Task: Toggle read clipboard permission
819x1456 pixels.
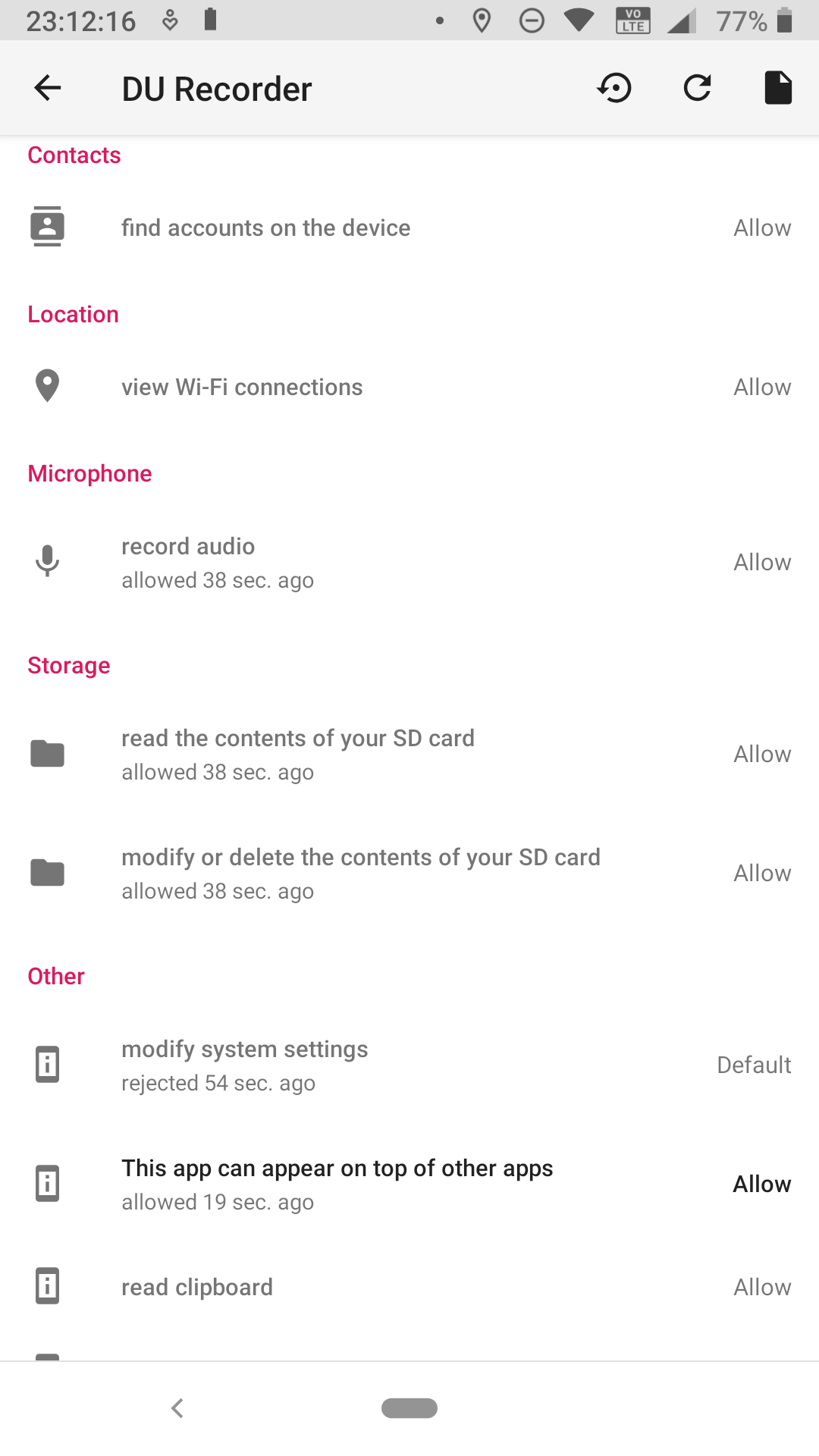Action: pos(761,1287)
